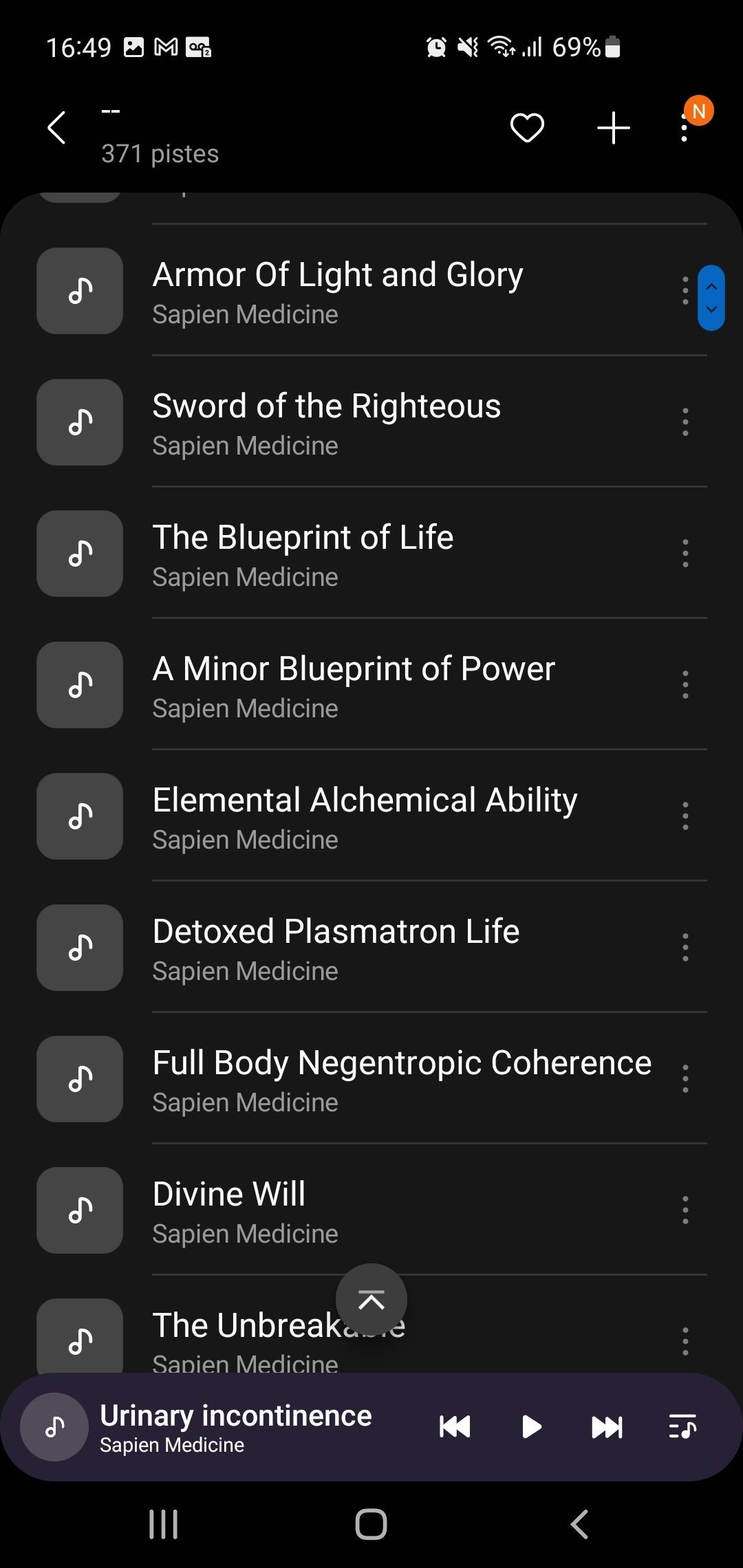Tap the plus icon to add tracks
This screenshot has height=1568, width=743.
click(x=613, y=128)
